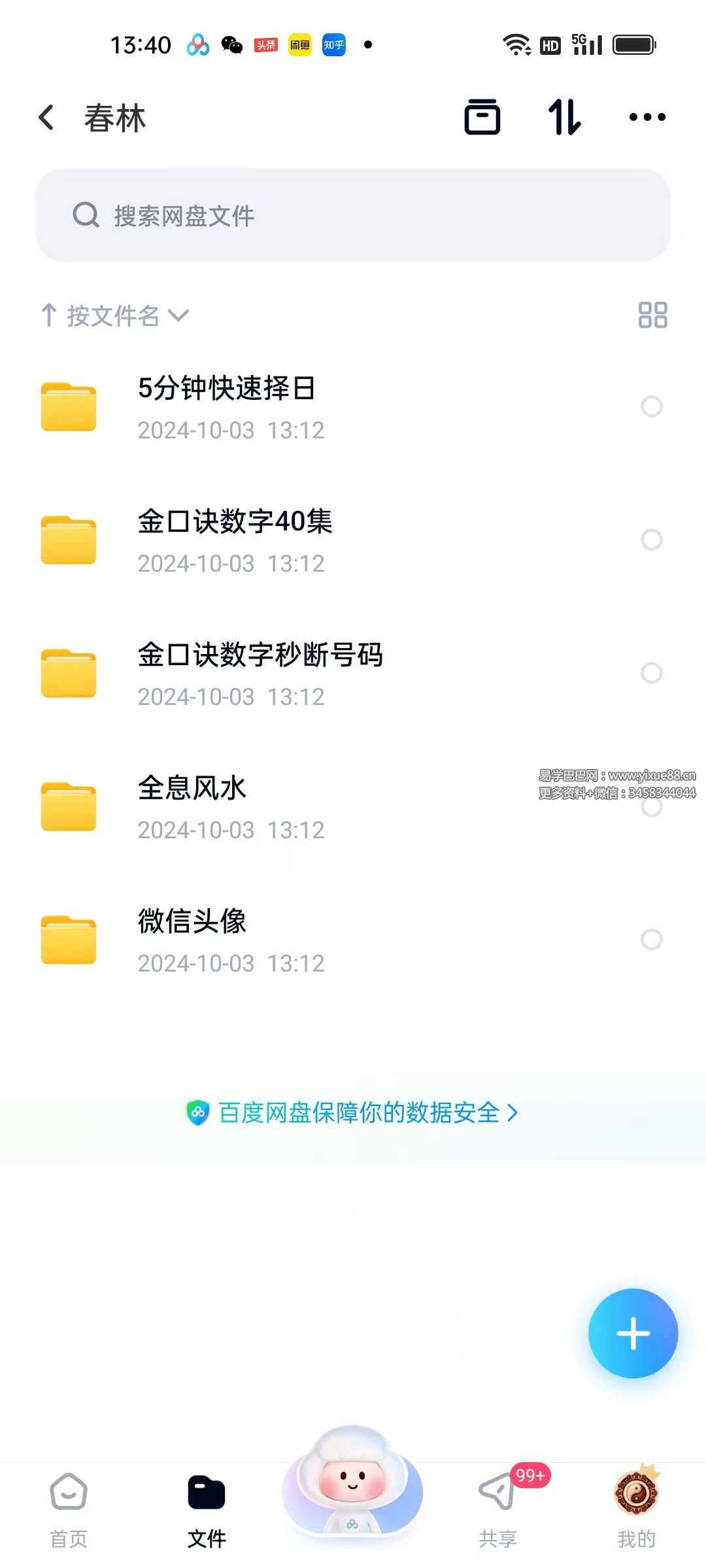Switch to grid view layout
The image size is (706, 1568).
(x=652, y=315)
